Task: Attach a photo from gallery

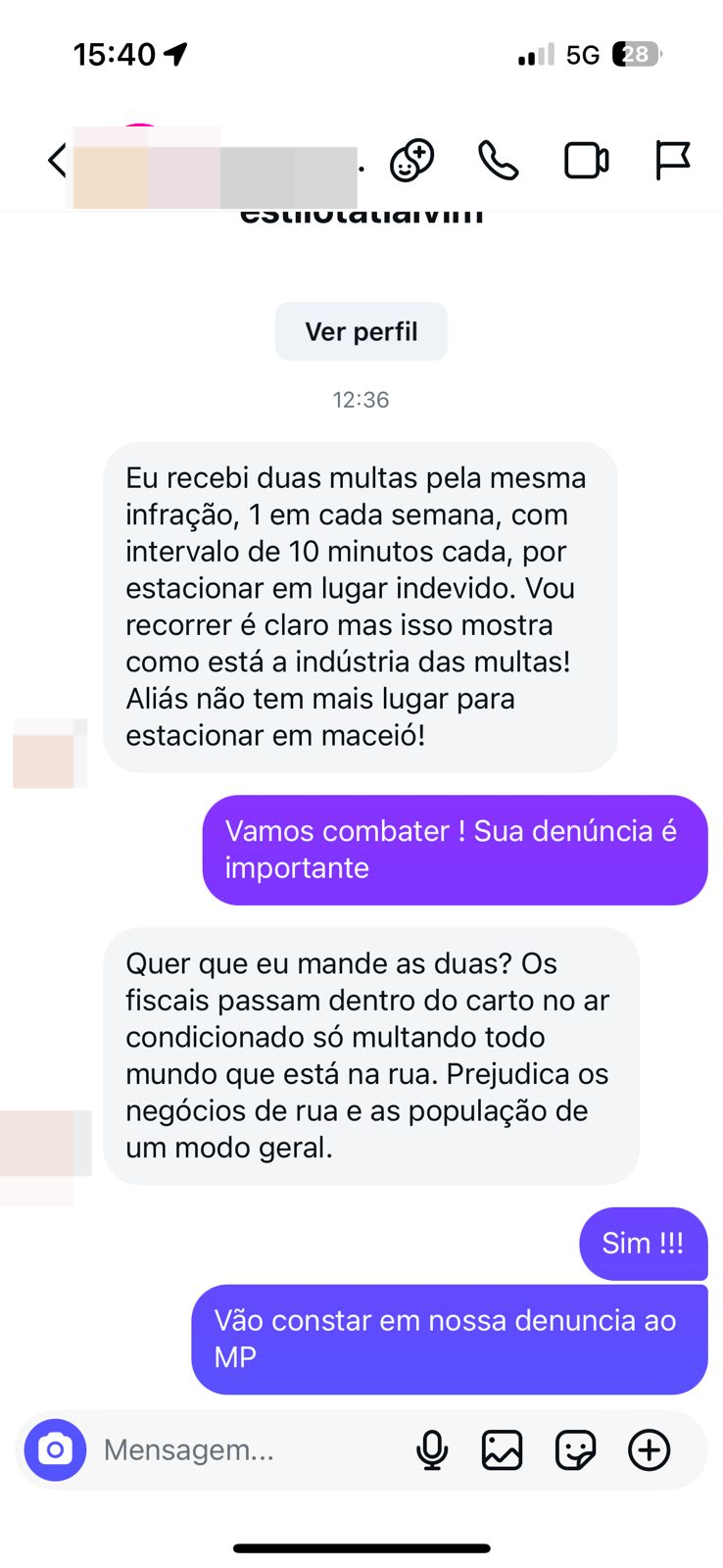Action: (502, 1449)
